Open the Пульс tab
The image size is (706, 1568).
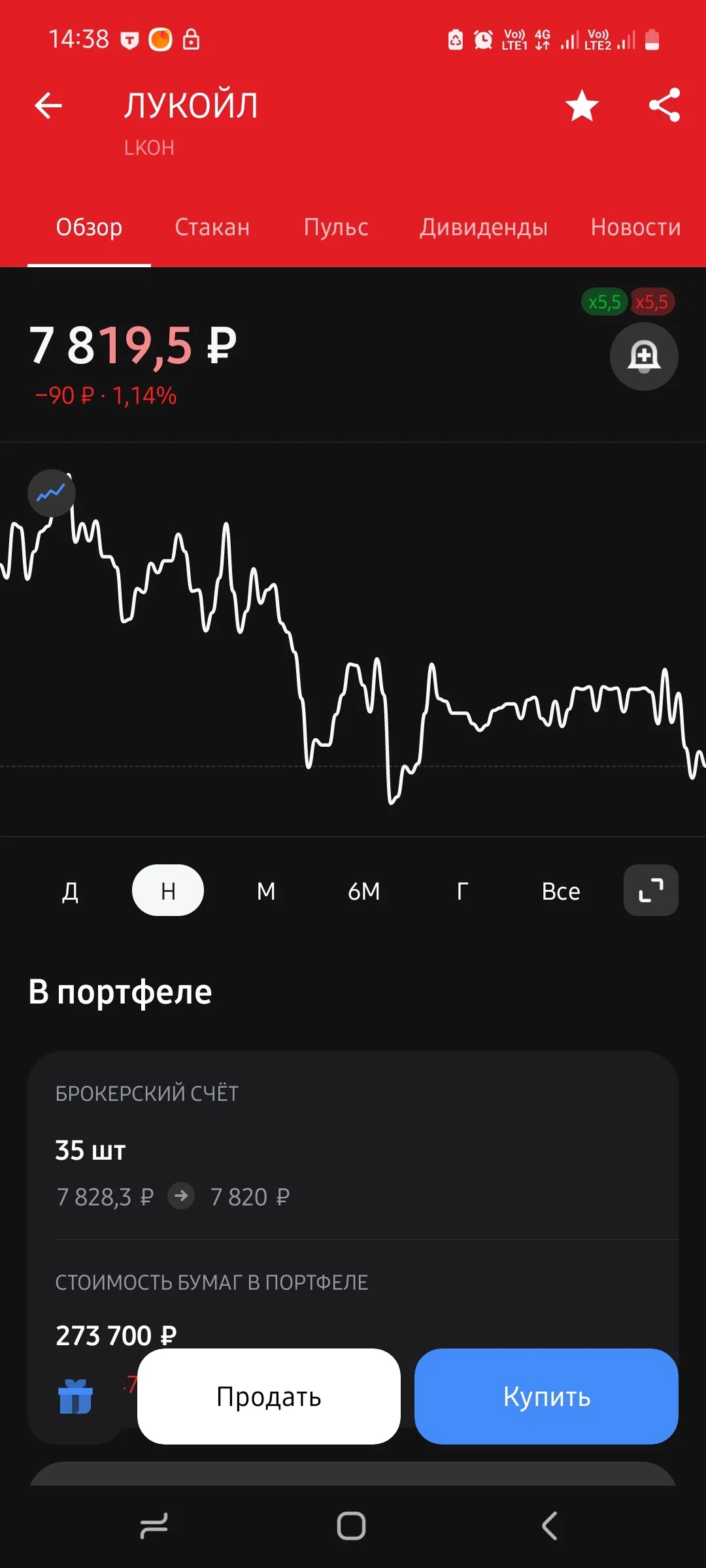tap(336, 227)
